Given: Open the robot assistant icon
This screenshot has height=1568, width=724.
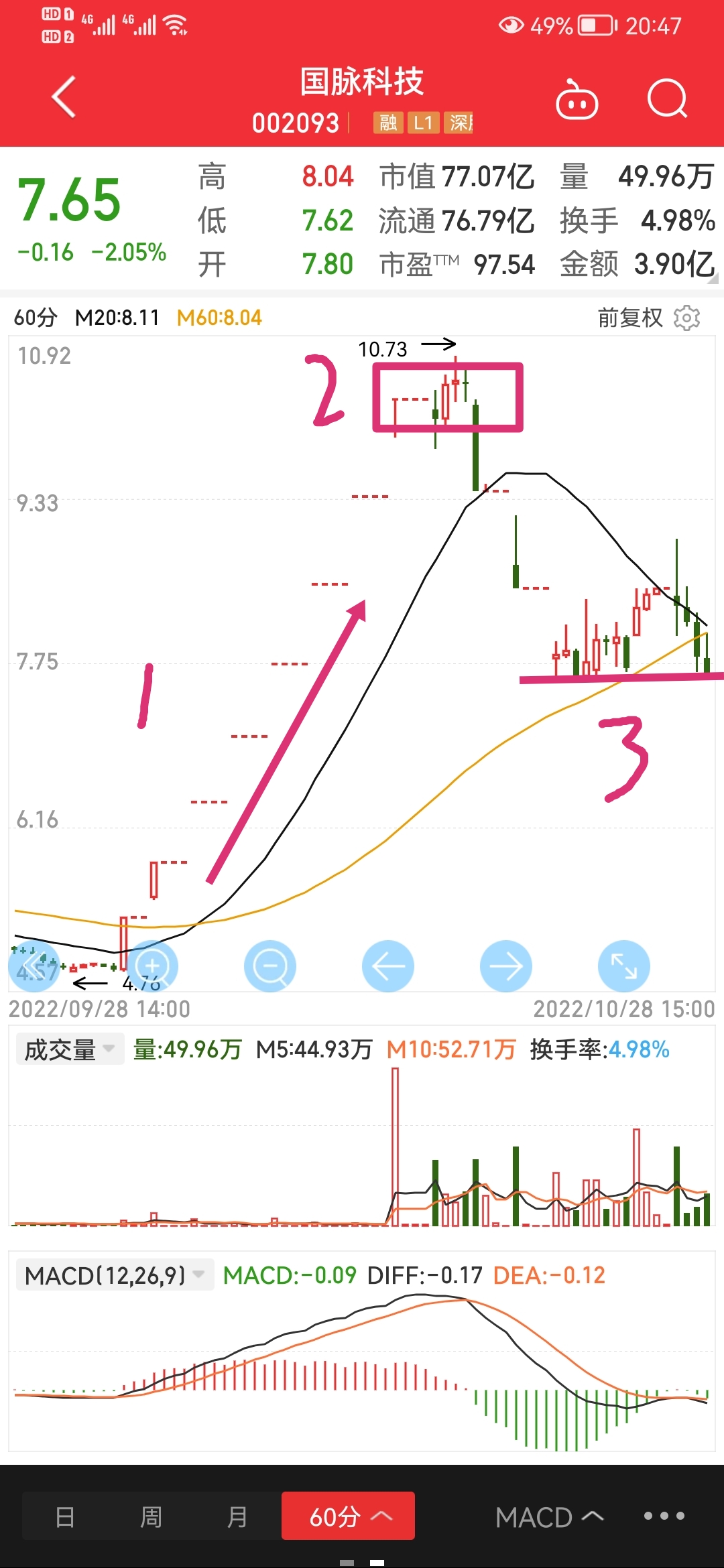Looking at the screenshot, I should coord(577,100).
